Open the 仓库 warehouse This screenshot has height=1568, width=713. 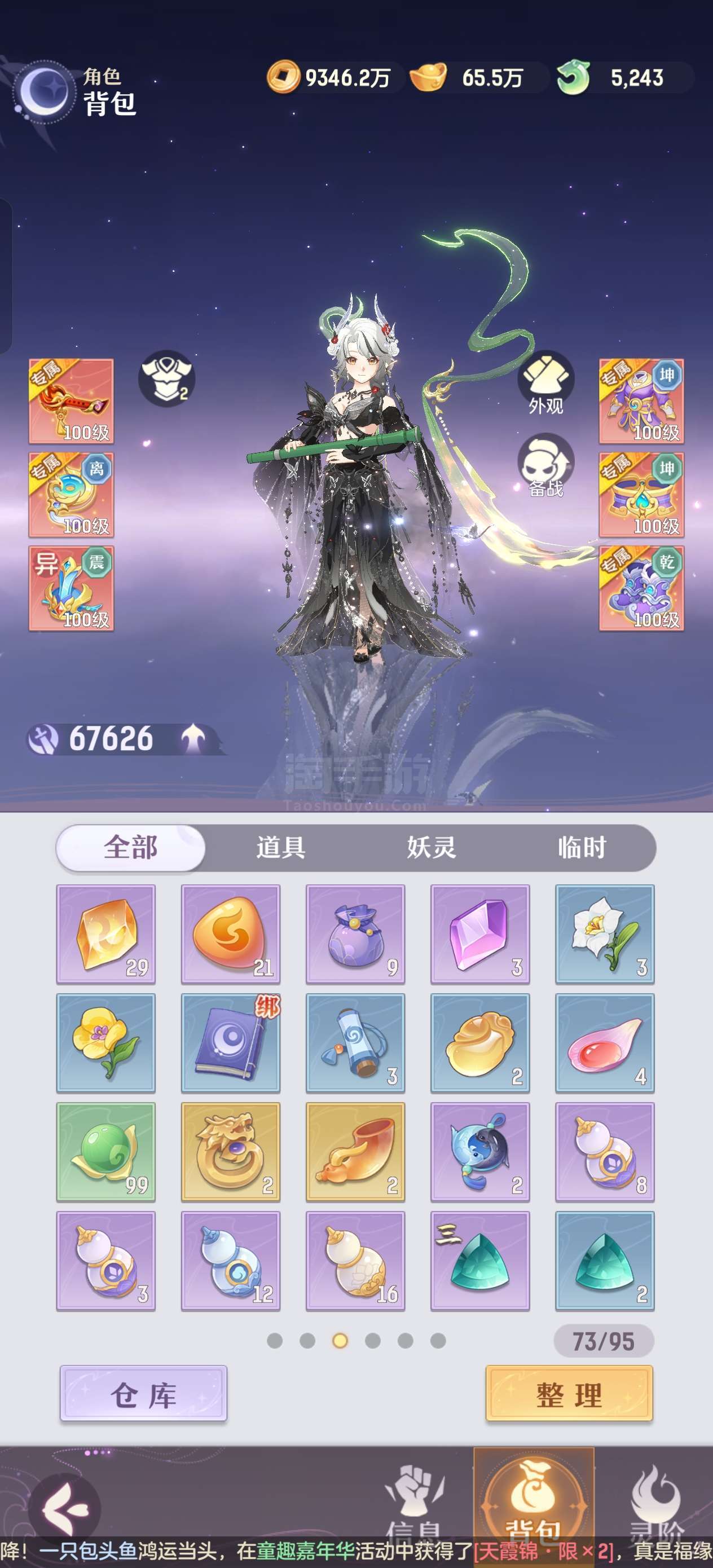(x=144, y=1393)
